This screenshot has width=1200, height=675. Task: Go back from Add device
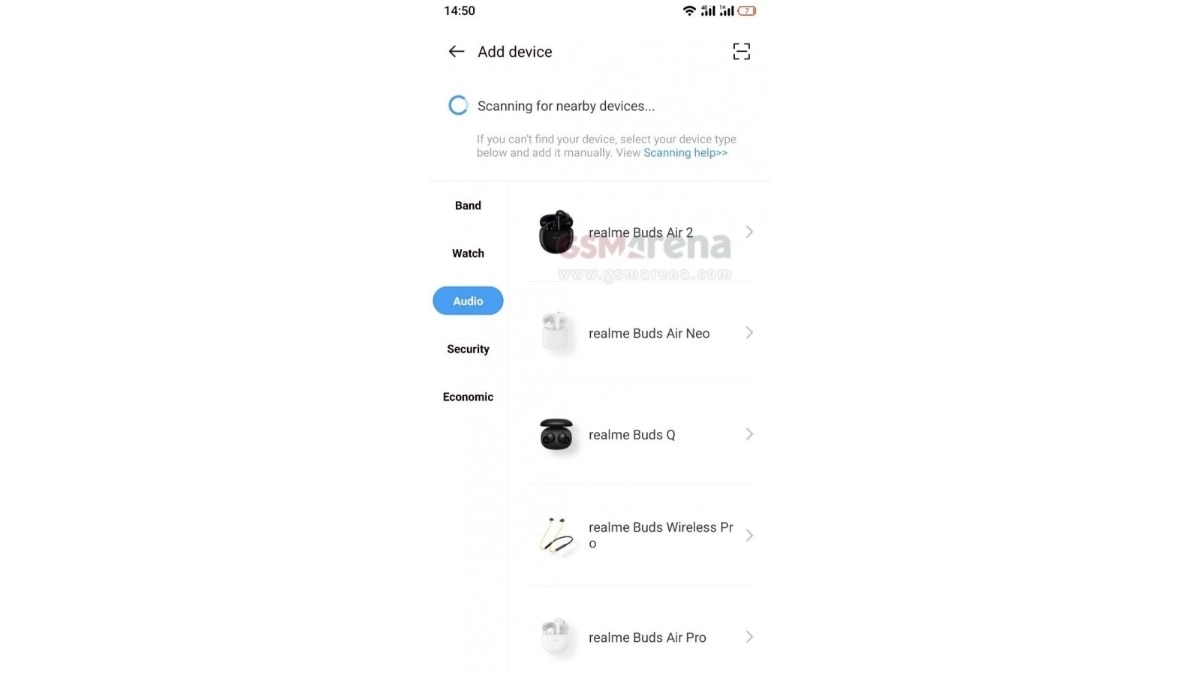coord(456,52)
